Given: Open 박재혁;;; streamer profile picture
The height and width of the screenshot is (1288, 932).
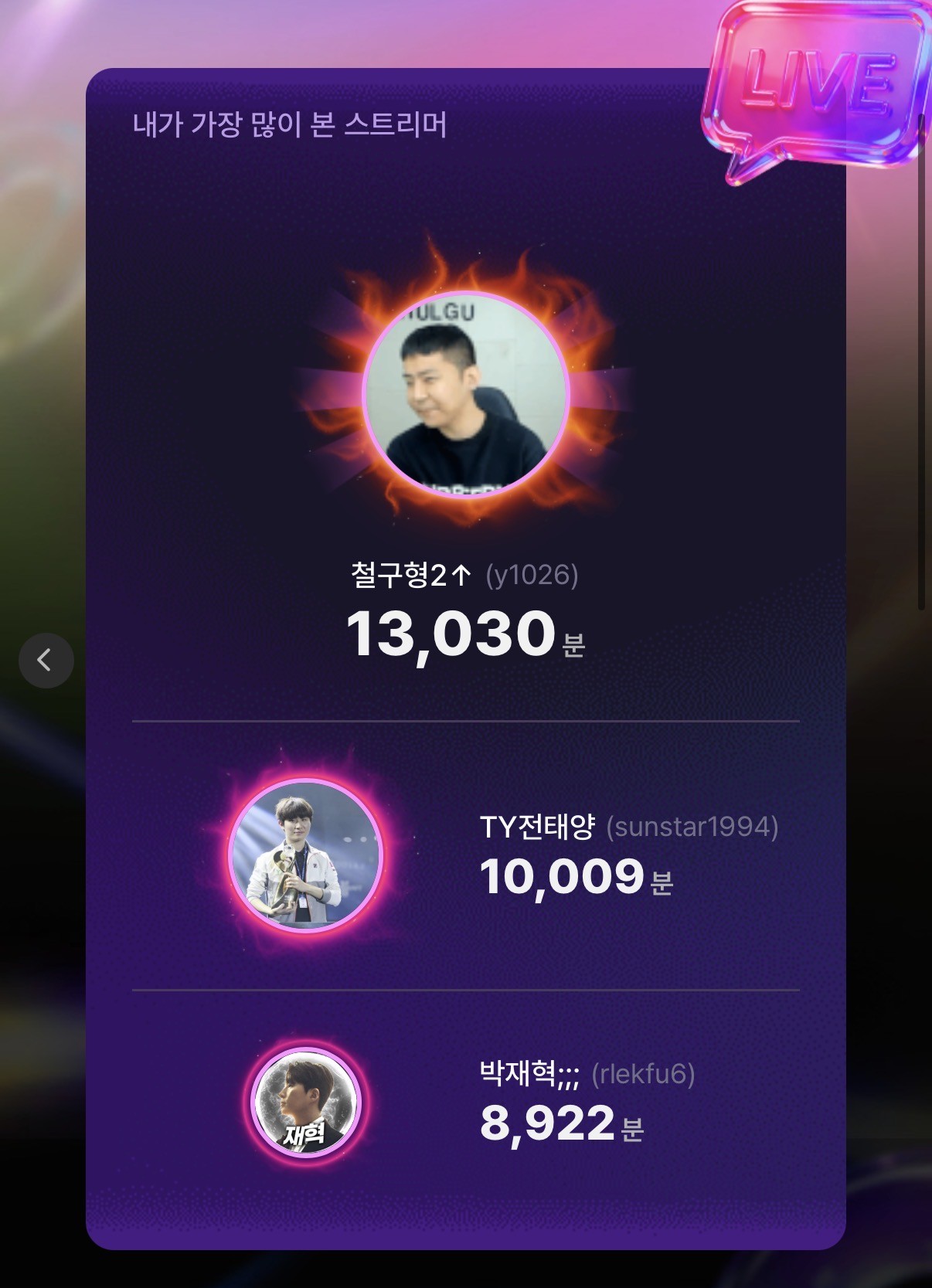Looking at the screenshot, I should click(306, 1103).
